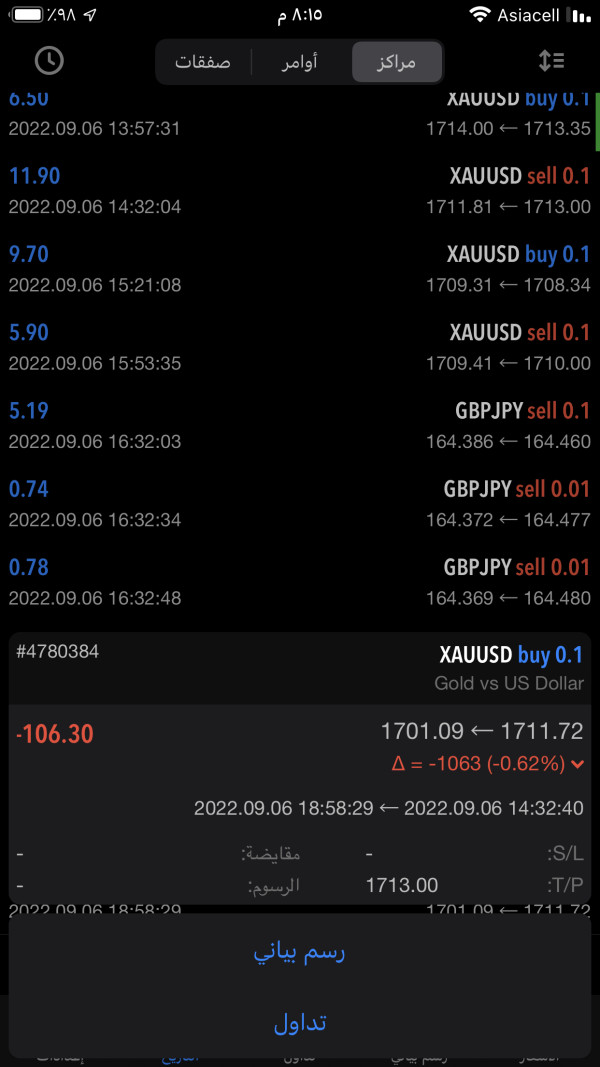Viewport: 600px width, 1067px height.
Task: Select the GBPJPY sell 0.01 position with 0.74 profit
Action: (300, 503)
